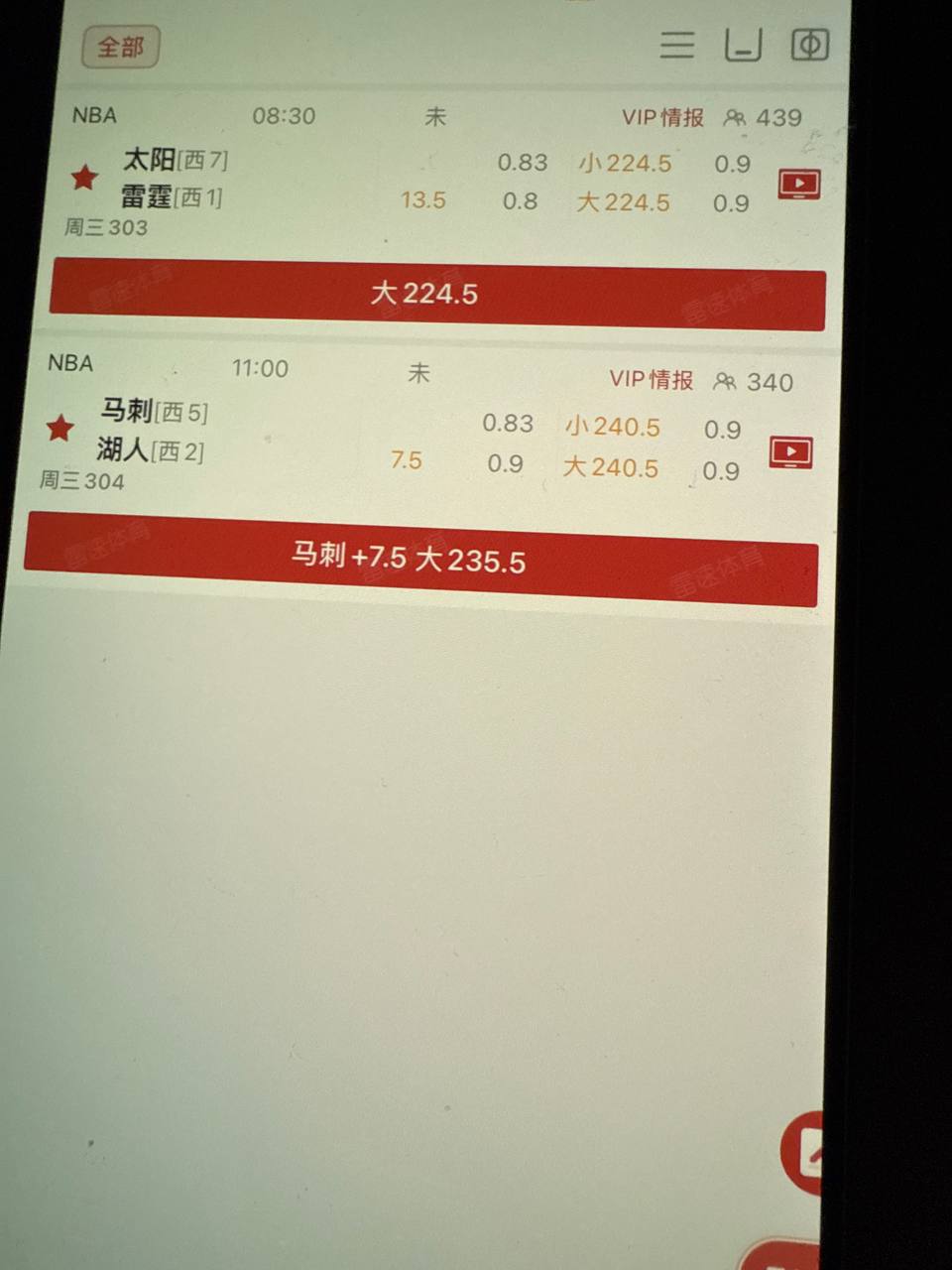Viewport: 952px width, 1270px height.
Task: Open VIP情报 for 马刺 vs 湖人
Action: click(x=651, y=380)
